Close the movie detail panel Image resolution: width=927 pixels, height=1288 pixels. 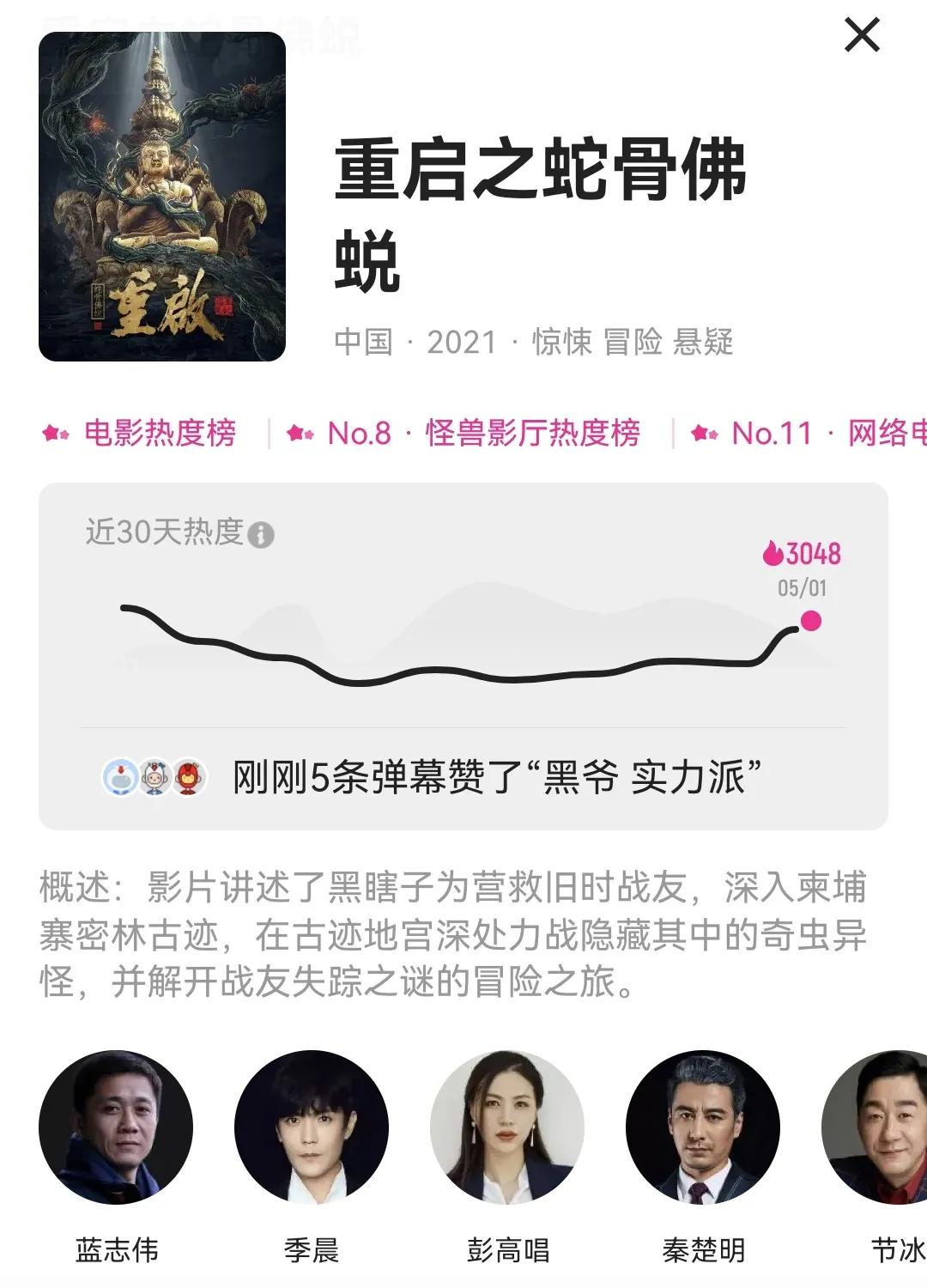click(x=862, y=35)
